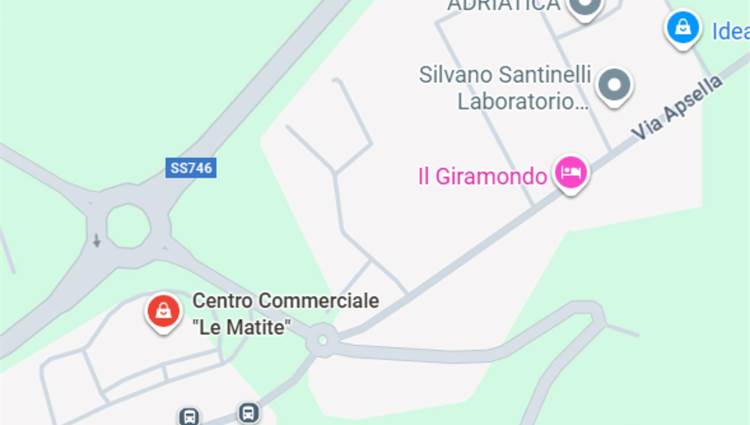Tap the blue Idea shopping marker
This screenshot has height=425, width=750.
tap(683, 28)
